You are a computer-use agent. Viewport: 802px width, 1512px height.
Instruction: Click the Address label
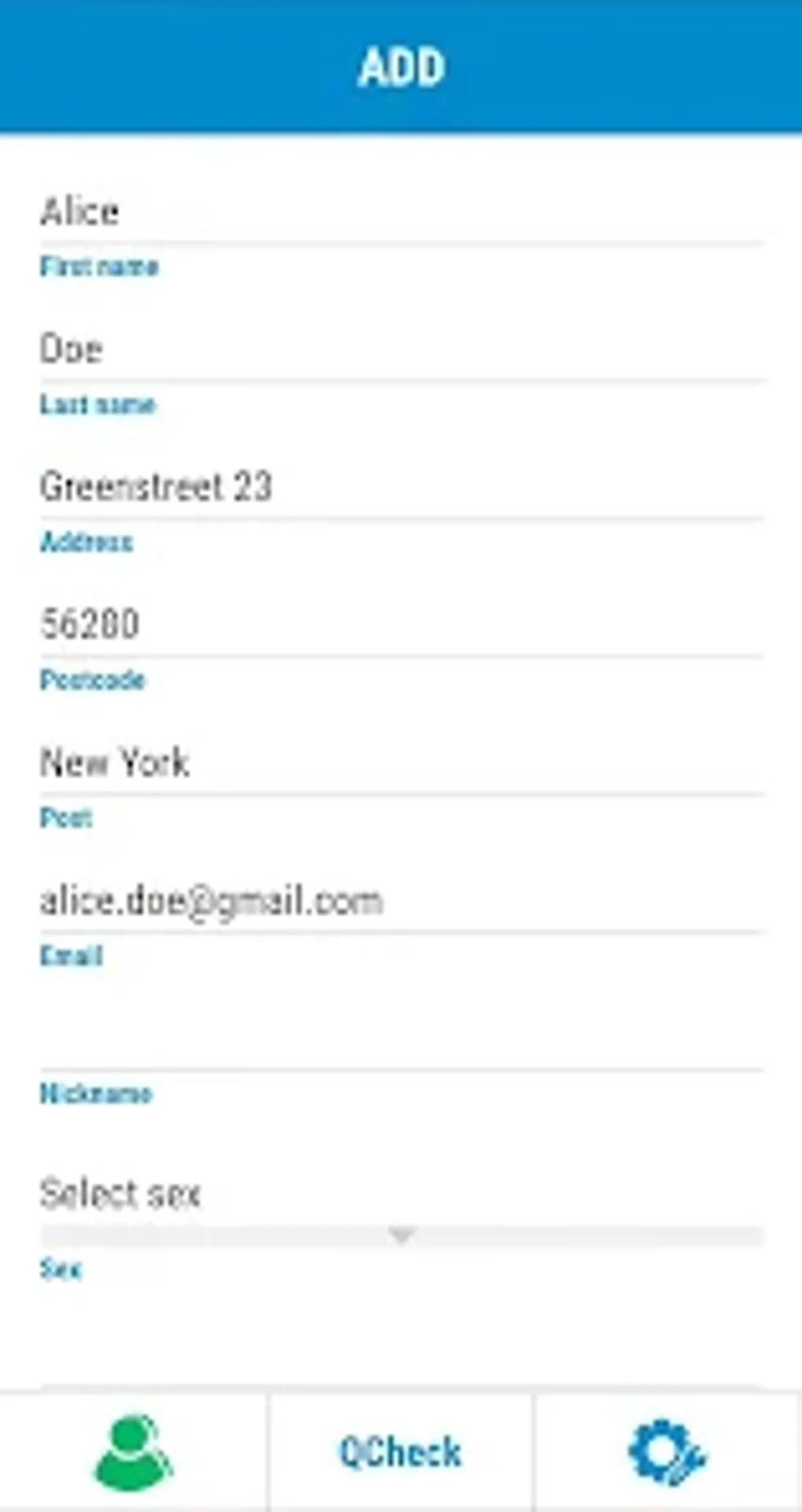86,542
